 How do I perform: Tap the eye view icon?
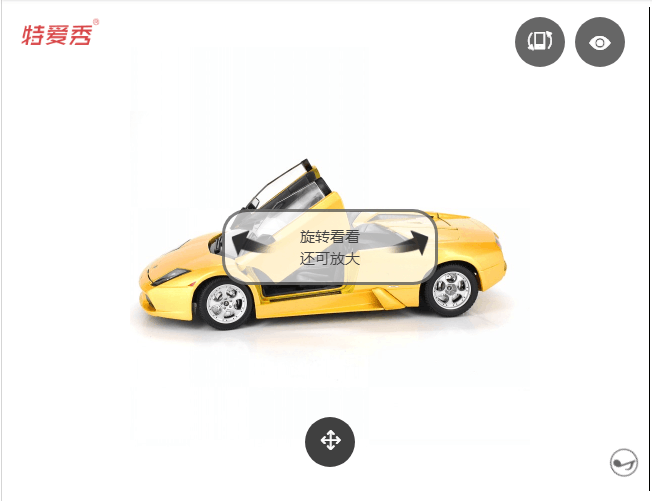pos(600,42)
